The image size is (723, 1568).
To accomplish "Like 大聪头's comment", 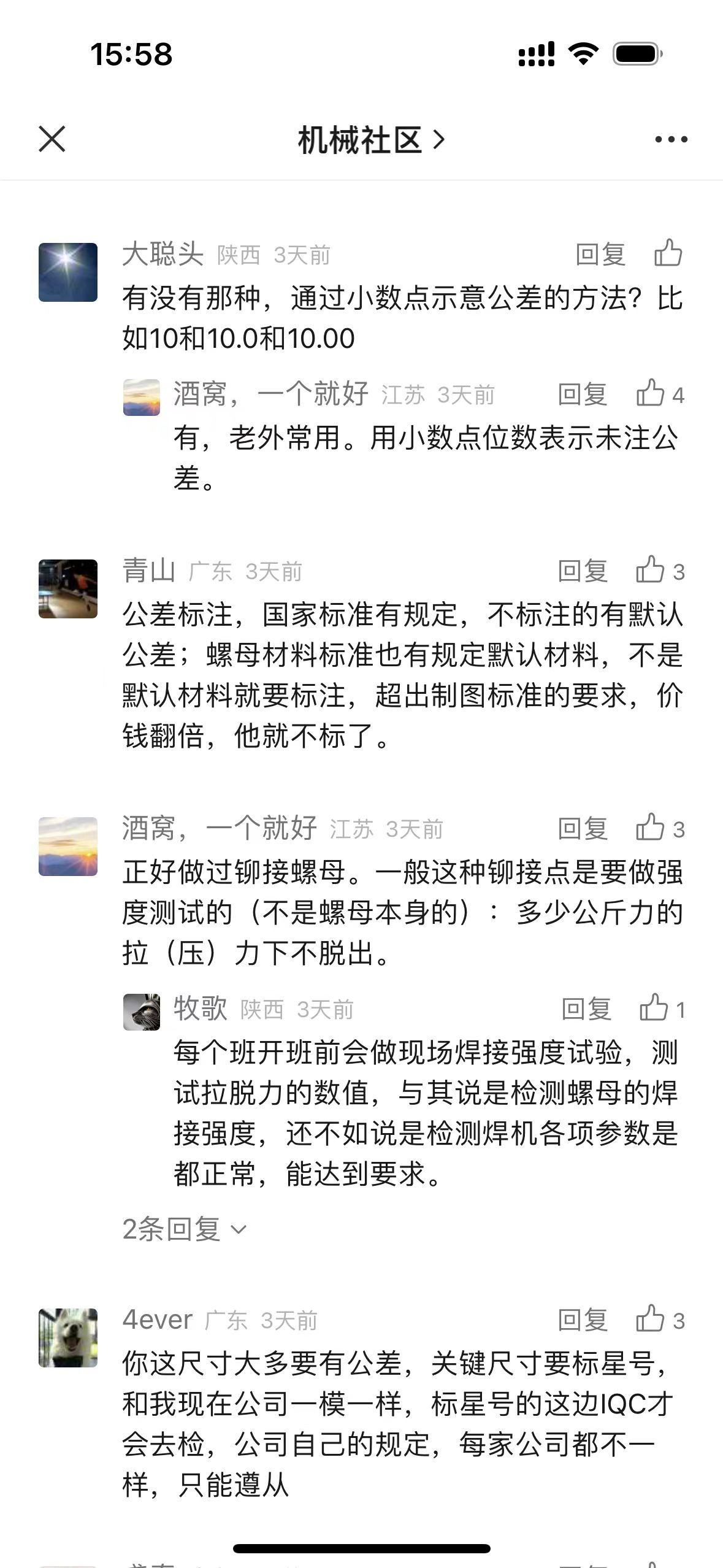I will pyautogui.click(x=668, y=253).
